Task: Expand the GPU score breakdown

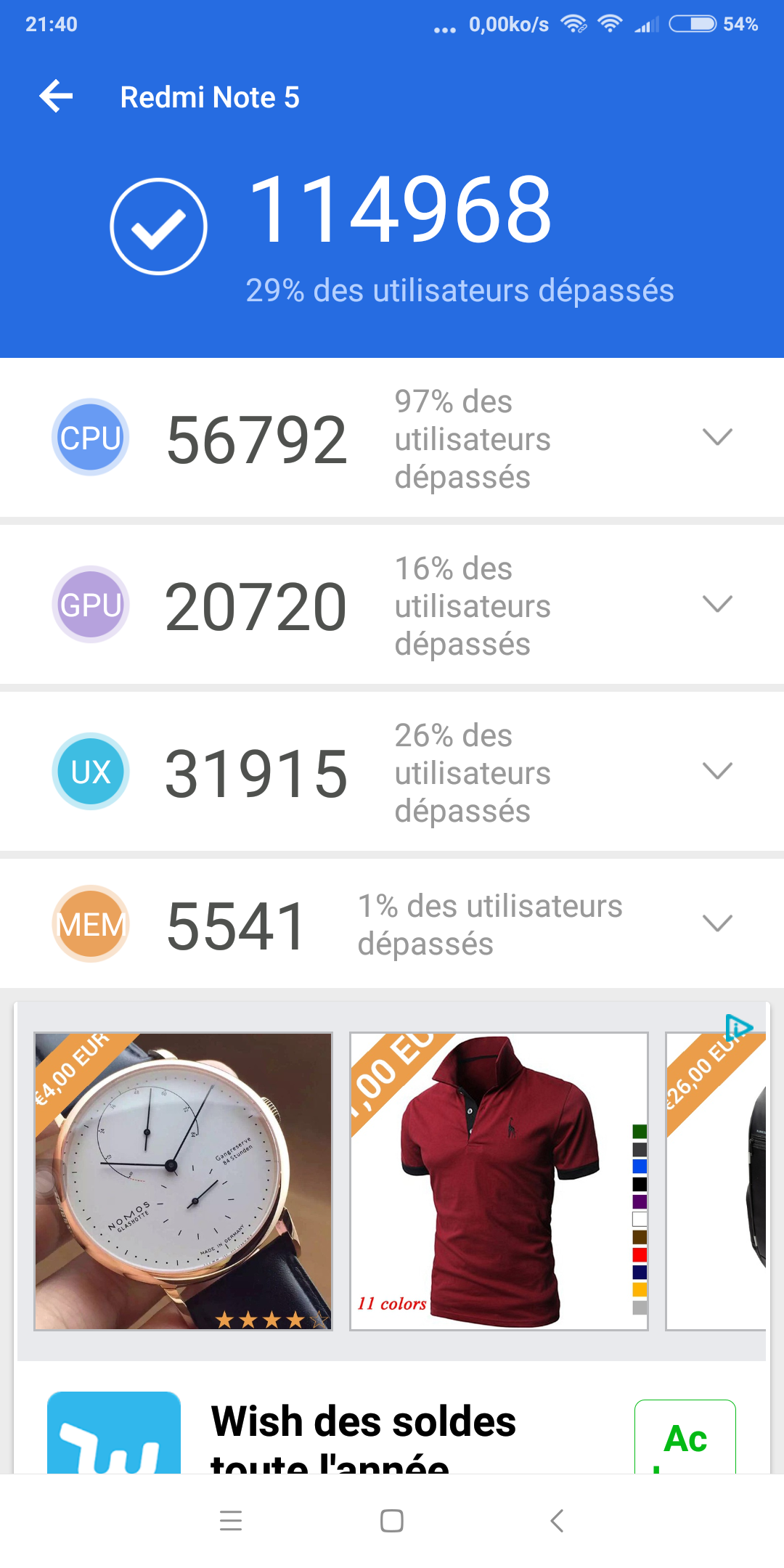Action: 717,604
